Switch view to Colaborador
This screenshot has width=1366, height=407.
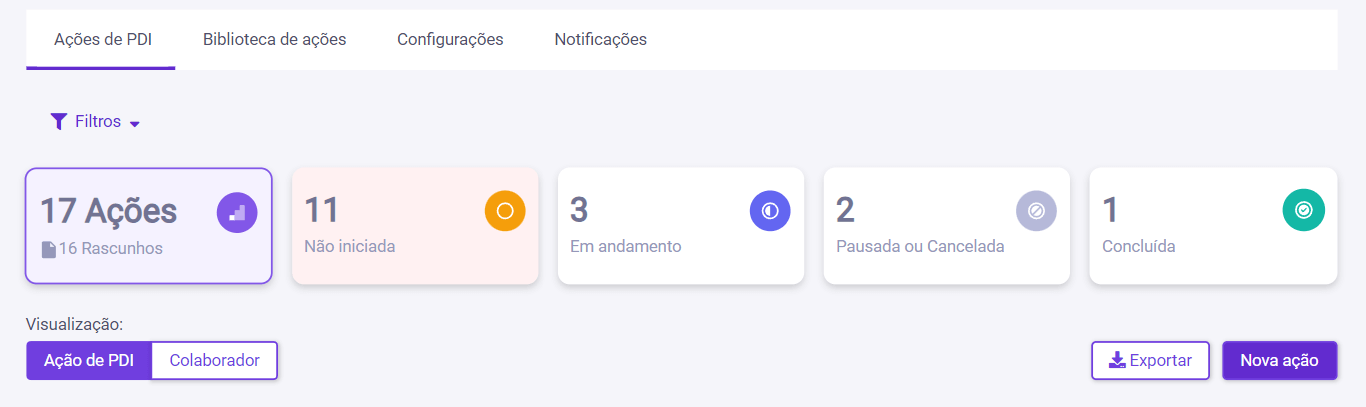[x=214, y=361]
